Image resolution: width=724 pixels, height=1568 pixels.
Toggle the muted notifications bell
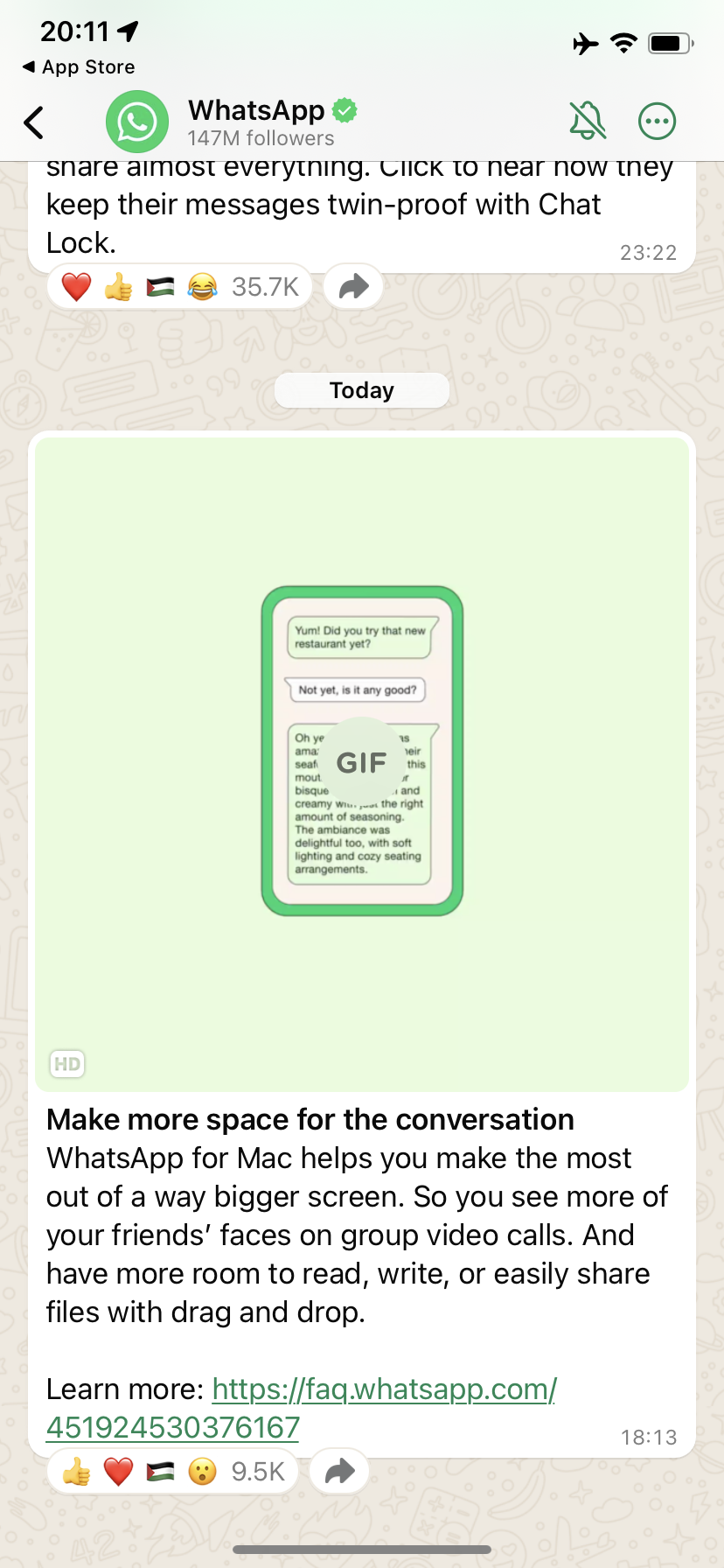pos(588,121)
